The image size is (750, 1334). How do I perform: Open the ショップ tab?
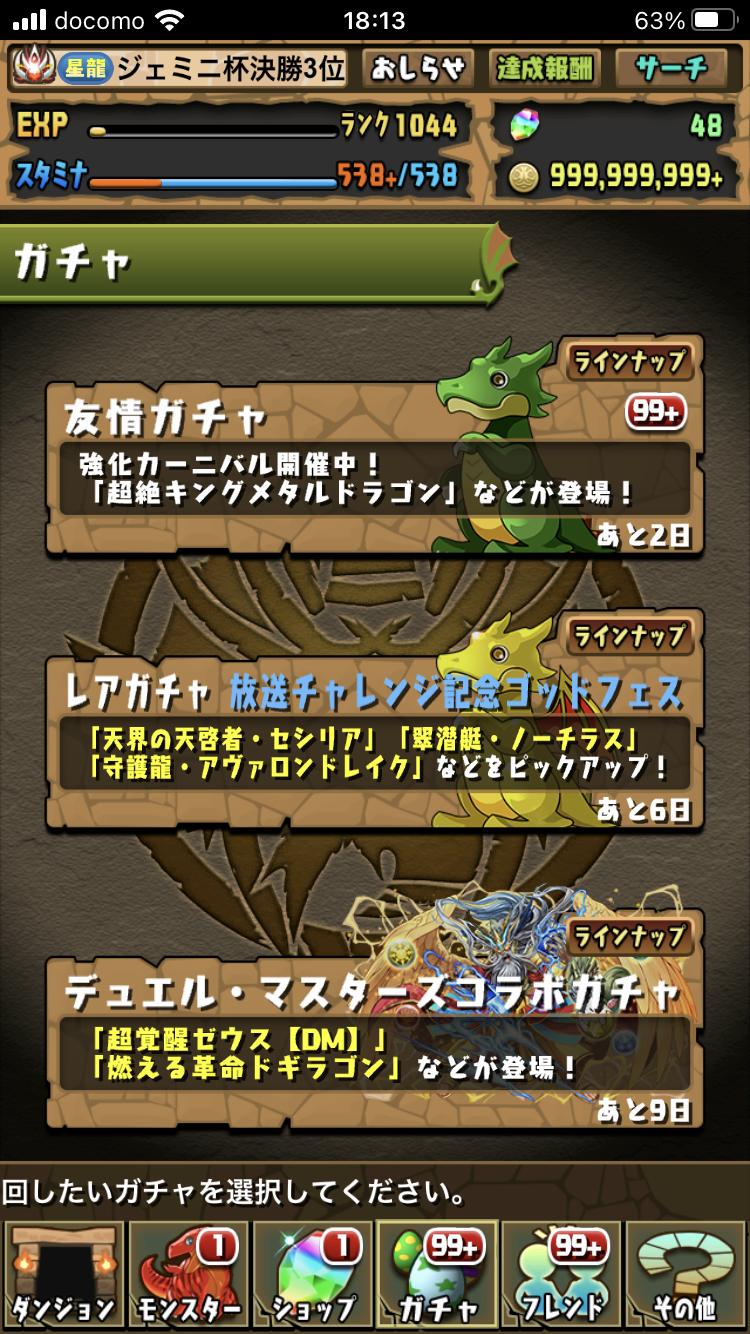(313, 1276)
